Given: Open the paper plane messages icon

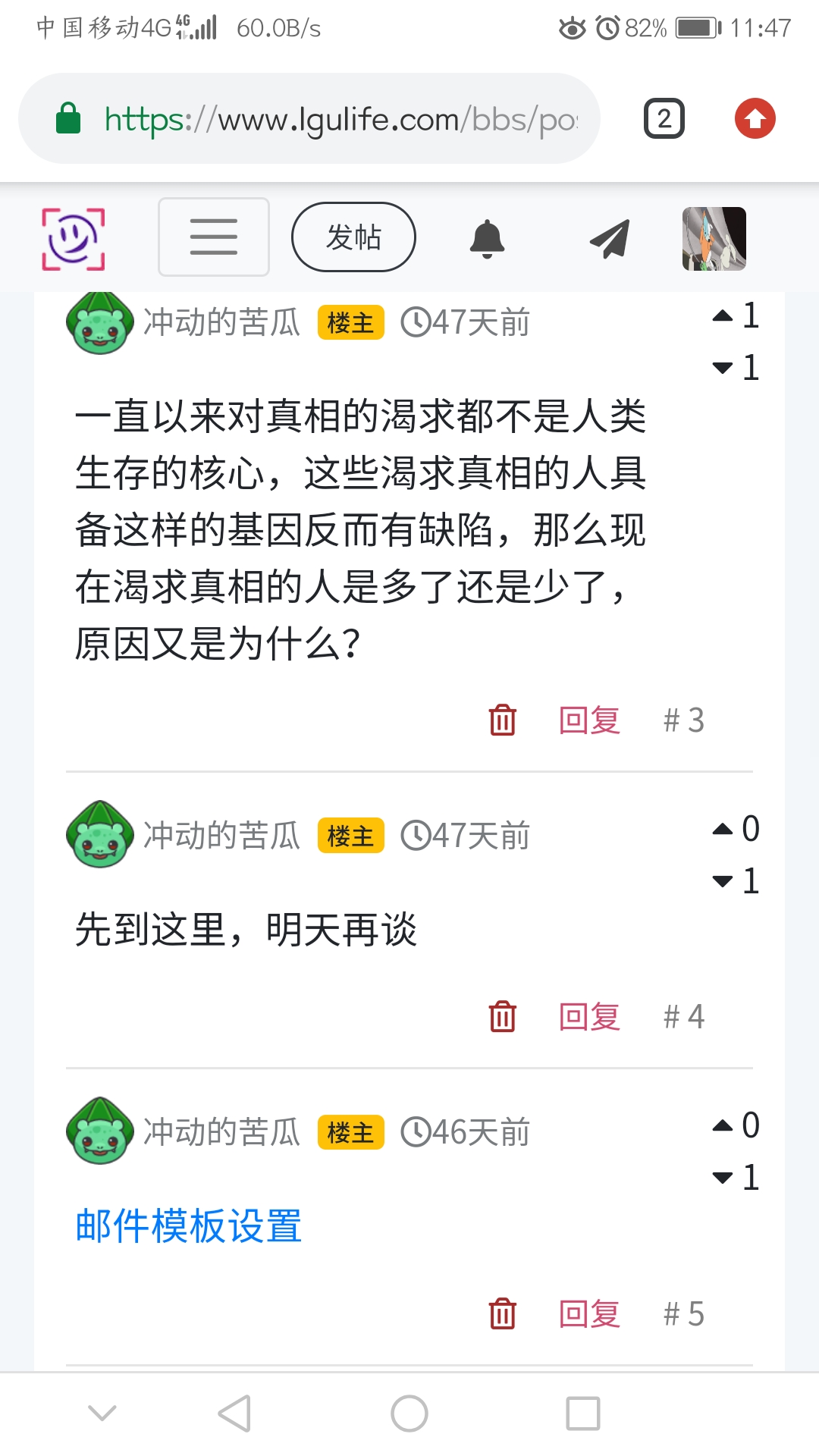Looking at the screenshot, I should pos(610,239).
